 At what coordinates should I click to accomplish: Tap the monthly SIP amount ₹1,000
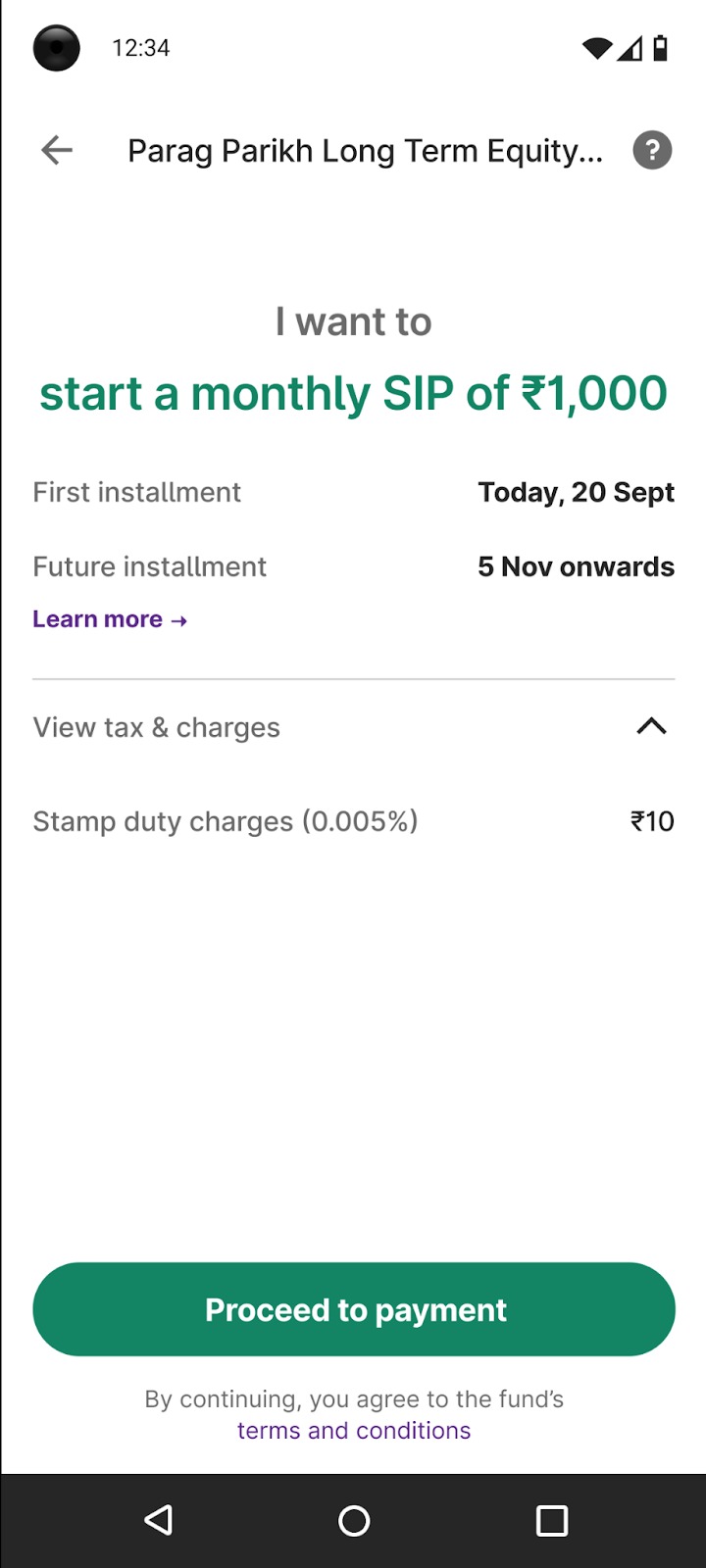(353, 392)
